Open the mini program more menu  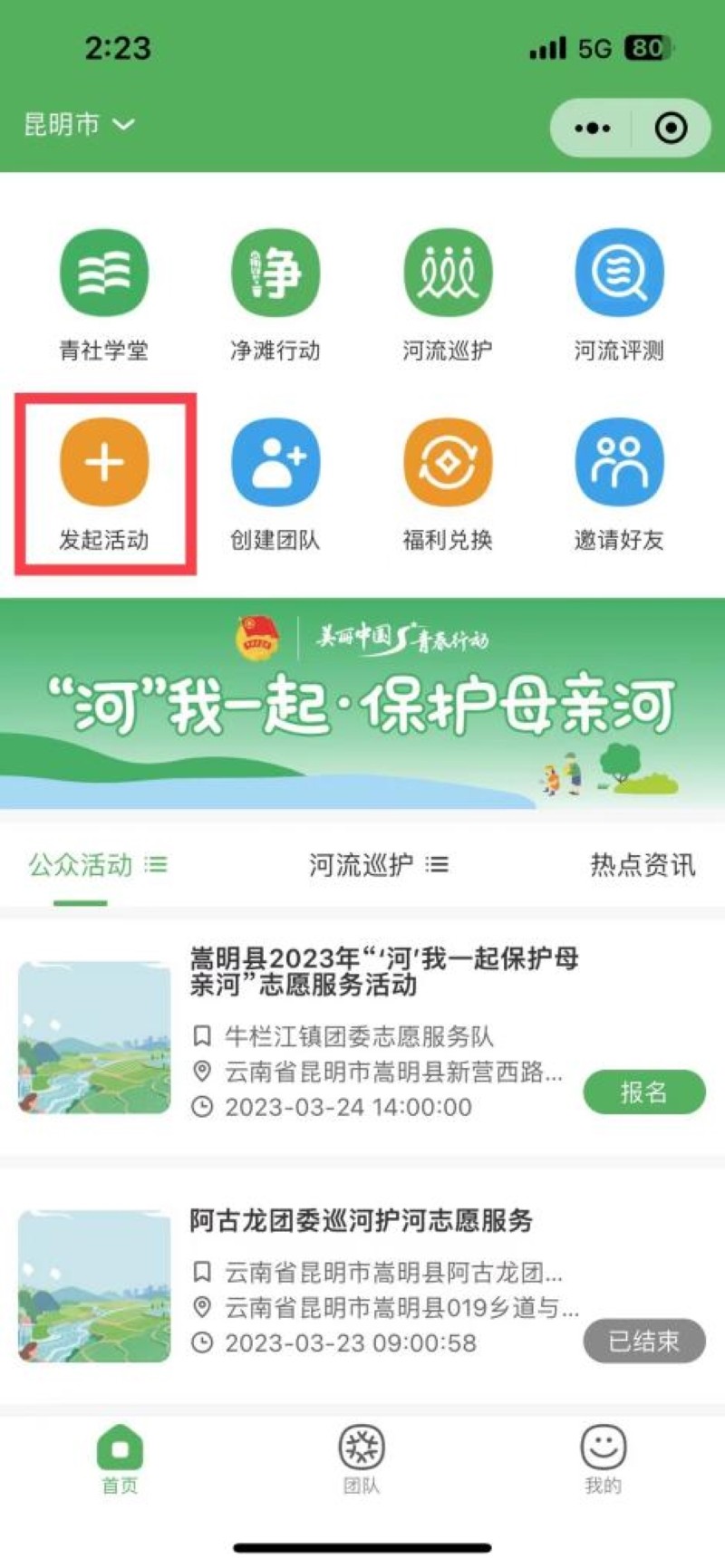pos(592,128)
